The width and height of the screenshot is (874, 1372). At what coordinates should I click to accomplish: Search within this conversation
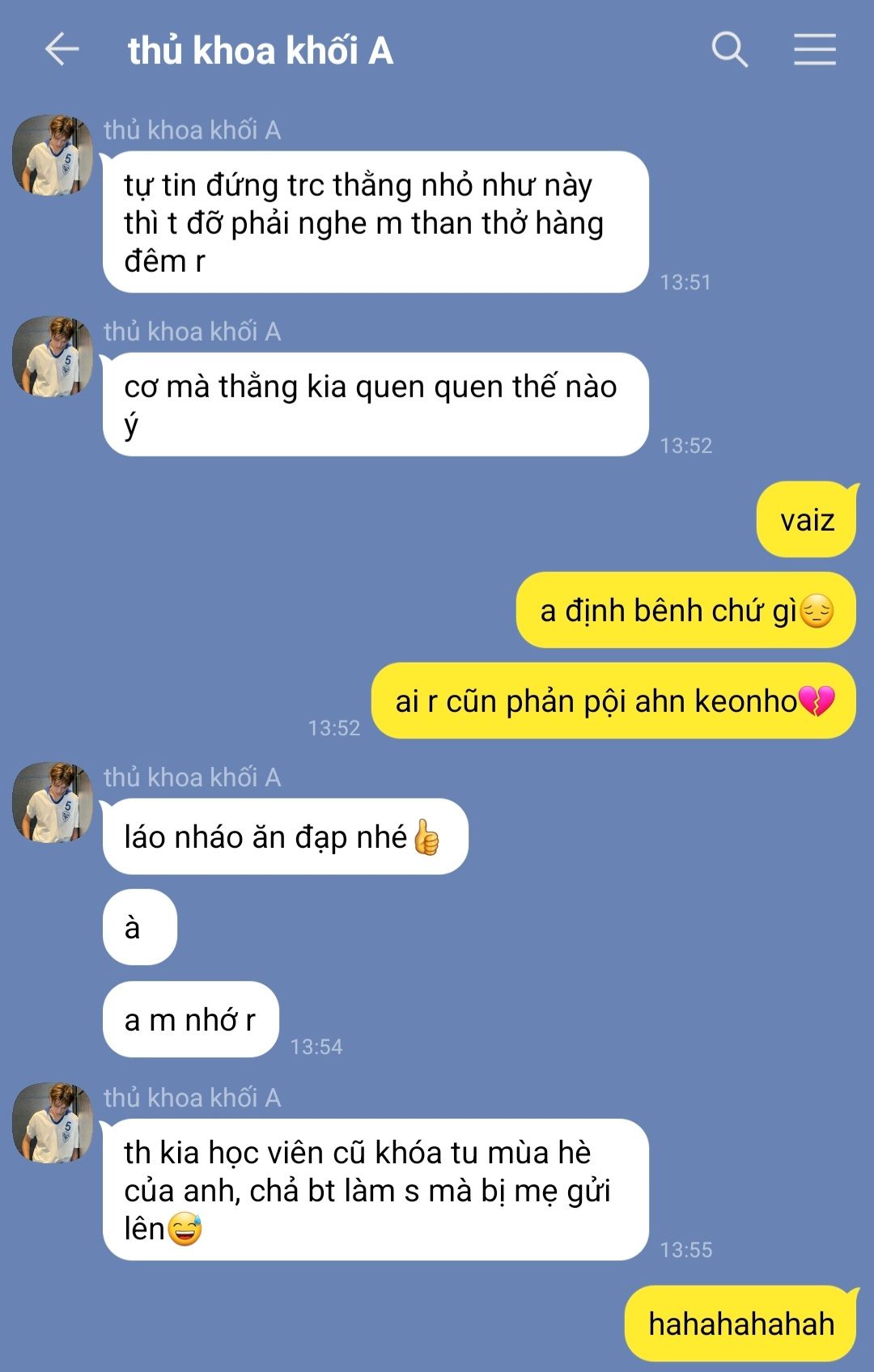point(729,50)
